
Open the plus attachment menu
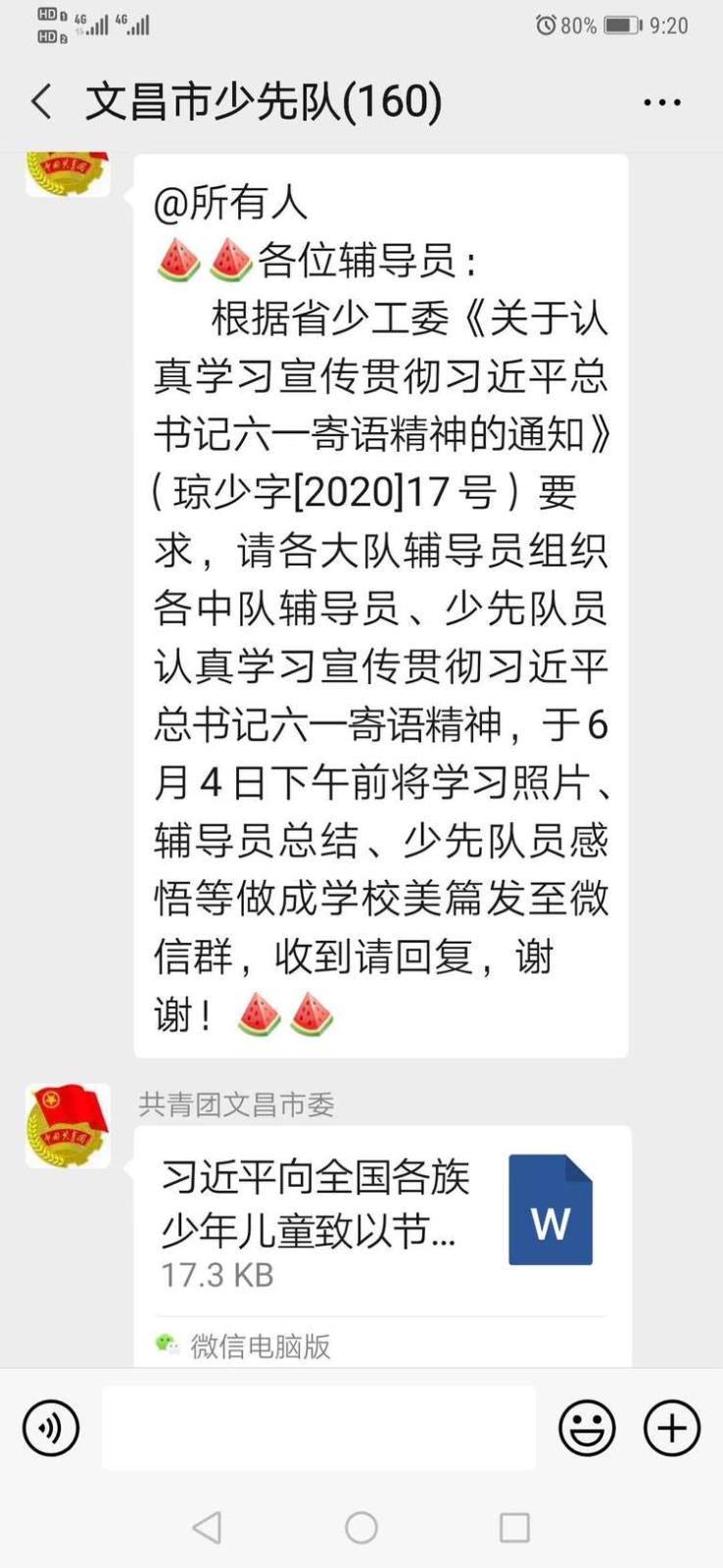[x=672, y=1428]
